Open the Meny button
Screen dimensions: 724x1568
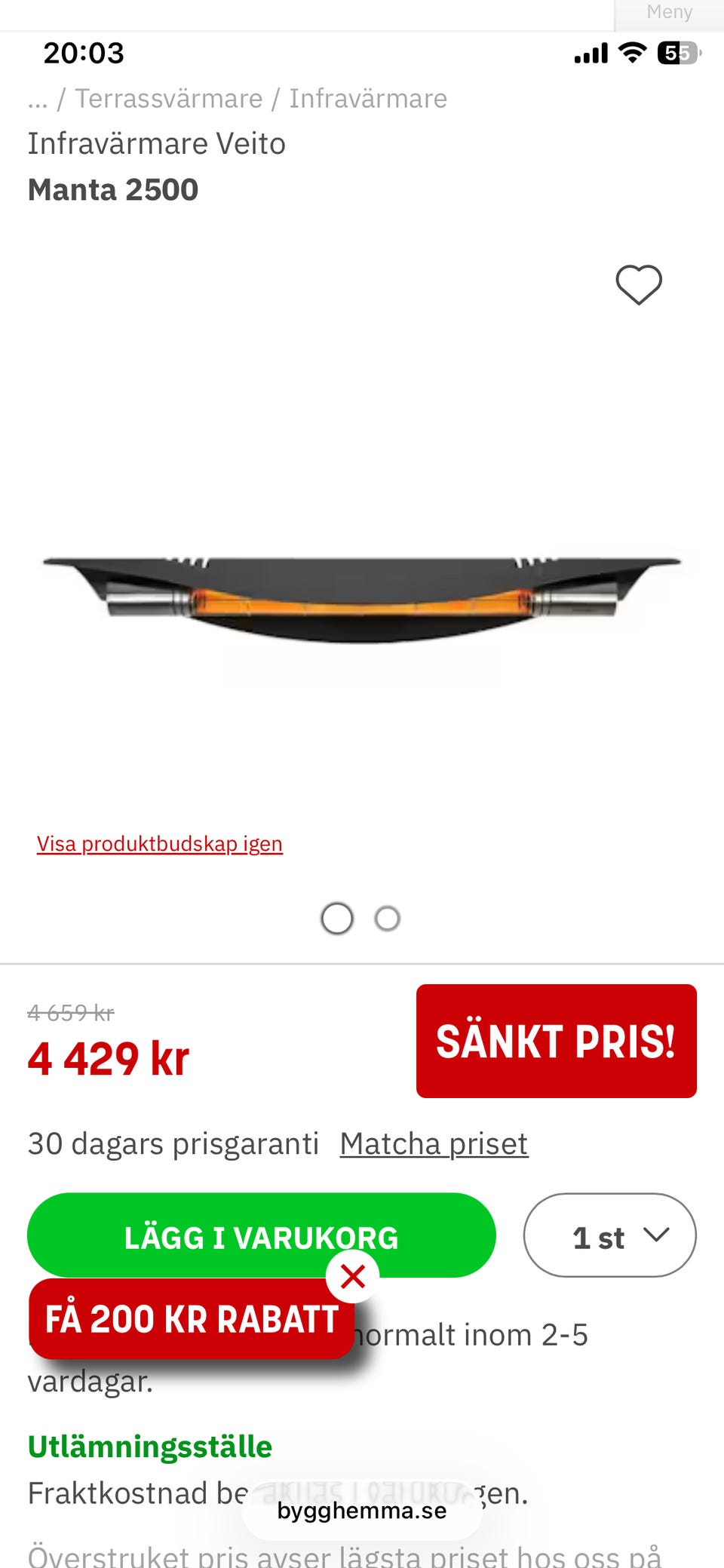click(669, 13)
